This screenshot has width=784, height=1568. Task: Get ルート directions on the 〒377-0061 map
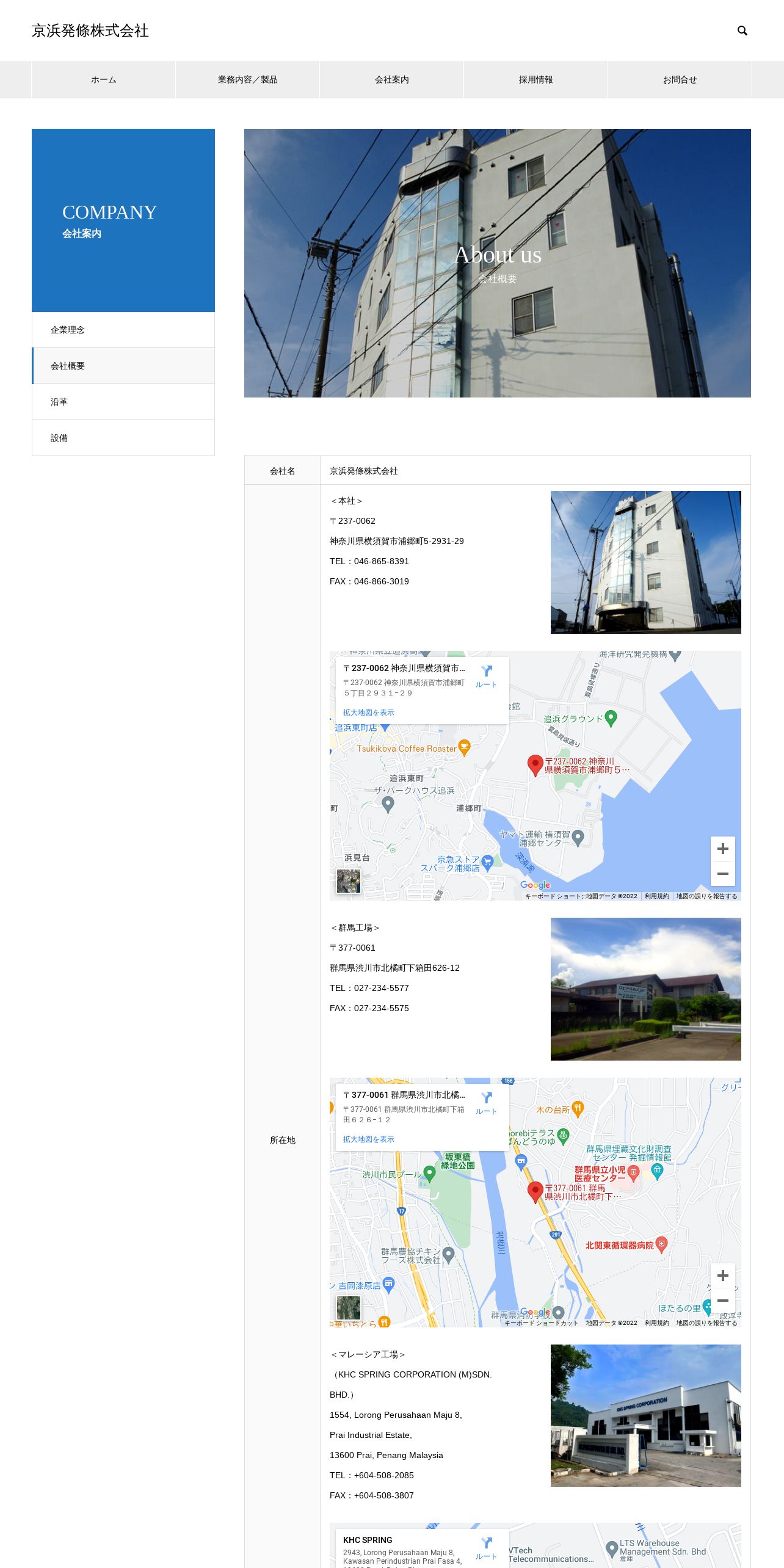click(x=486, y=1103)
